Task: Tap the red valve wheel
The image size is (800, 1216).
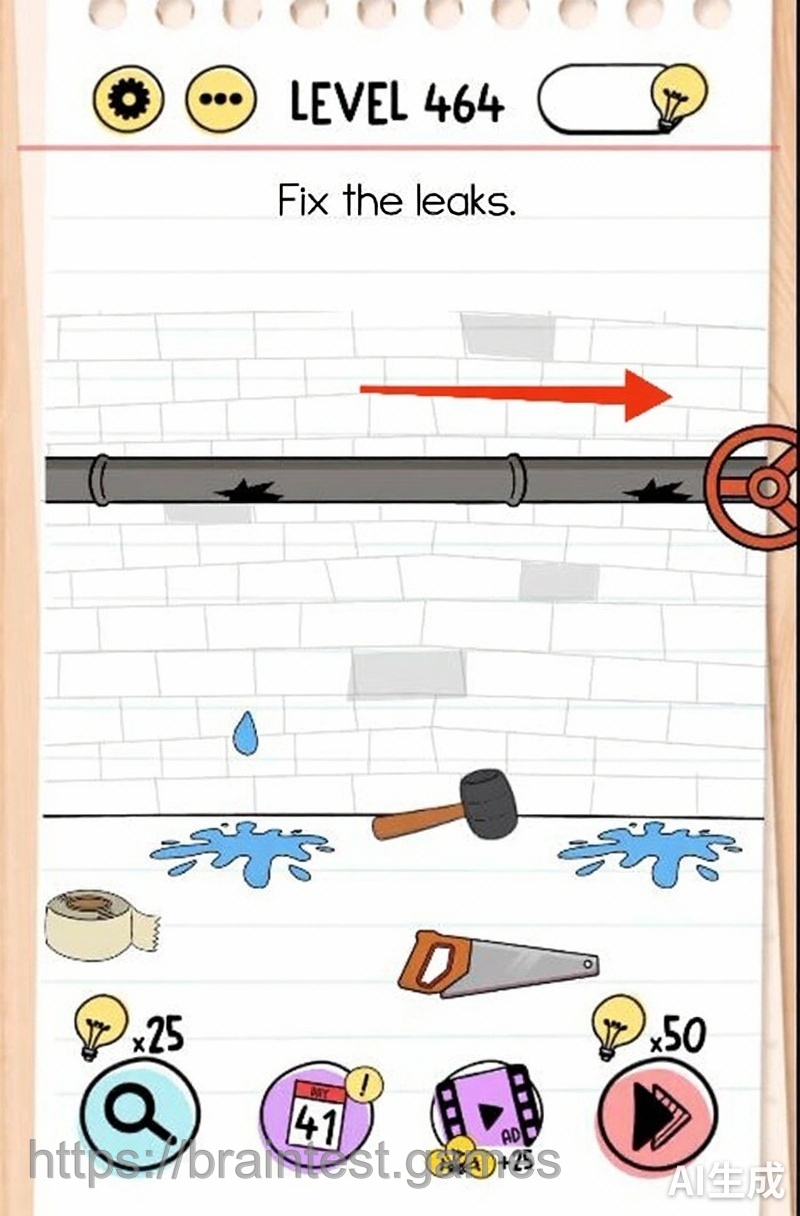Action: 757,487
